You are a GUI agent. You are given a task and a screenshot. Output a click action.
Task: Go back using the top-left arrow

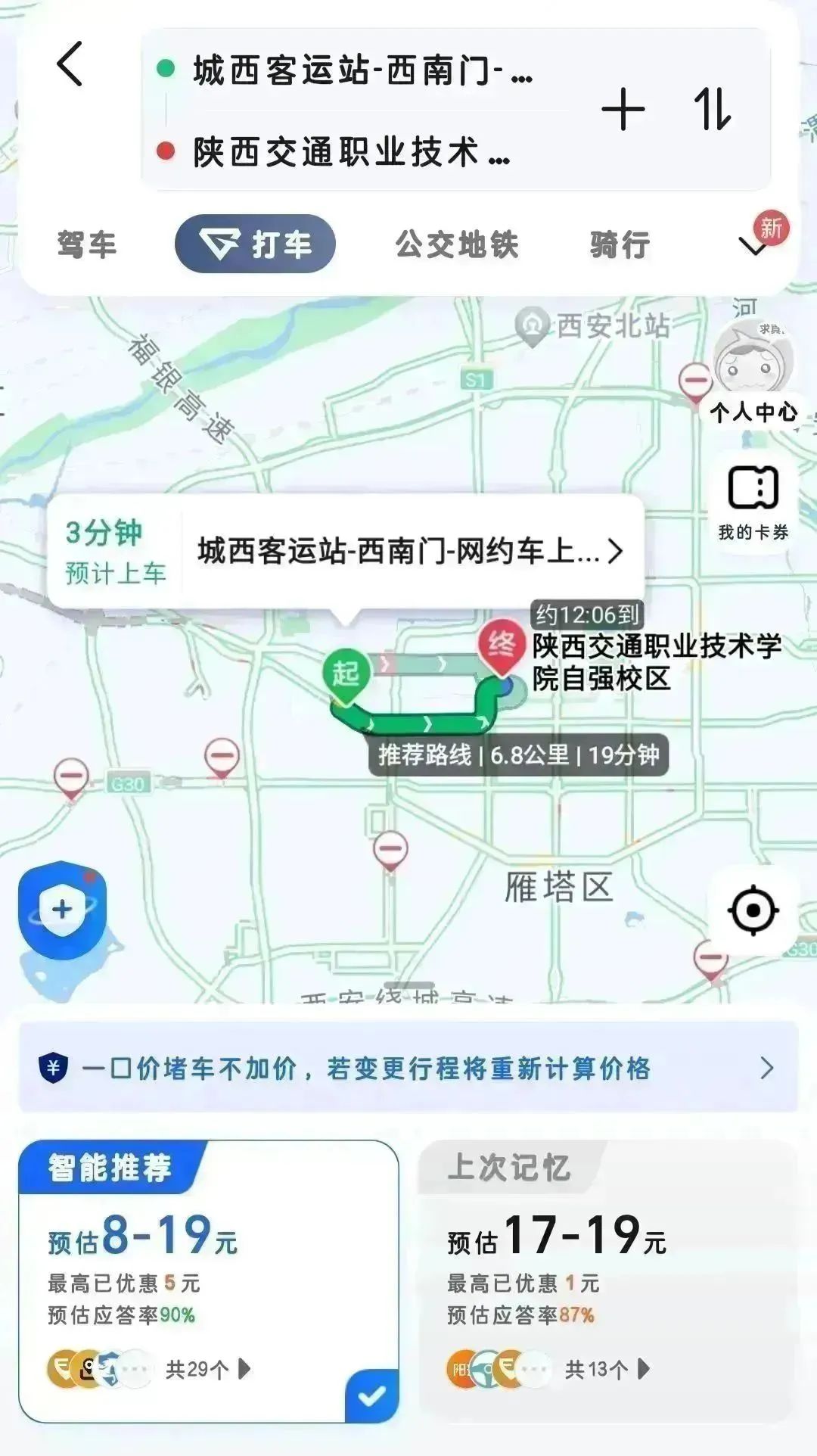(70, 64)
